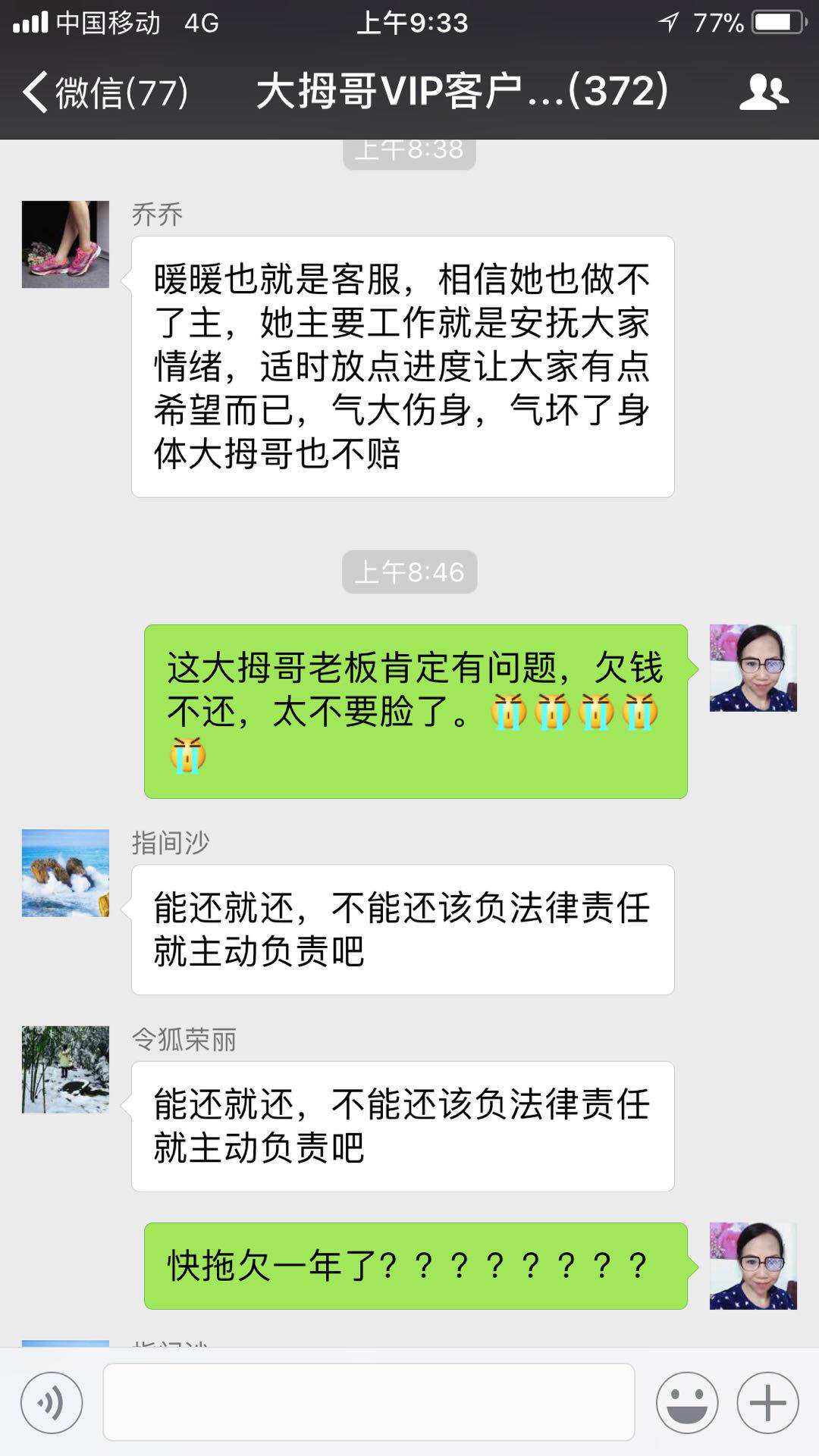The width and height of the screenshot is (819, 1456).
Task: Open the avatar beside 快拖欠一年了 message
Action: [752, 1266]
